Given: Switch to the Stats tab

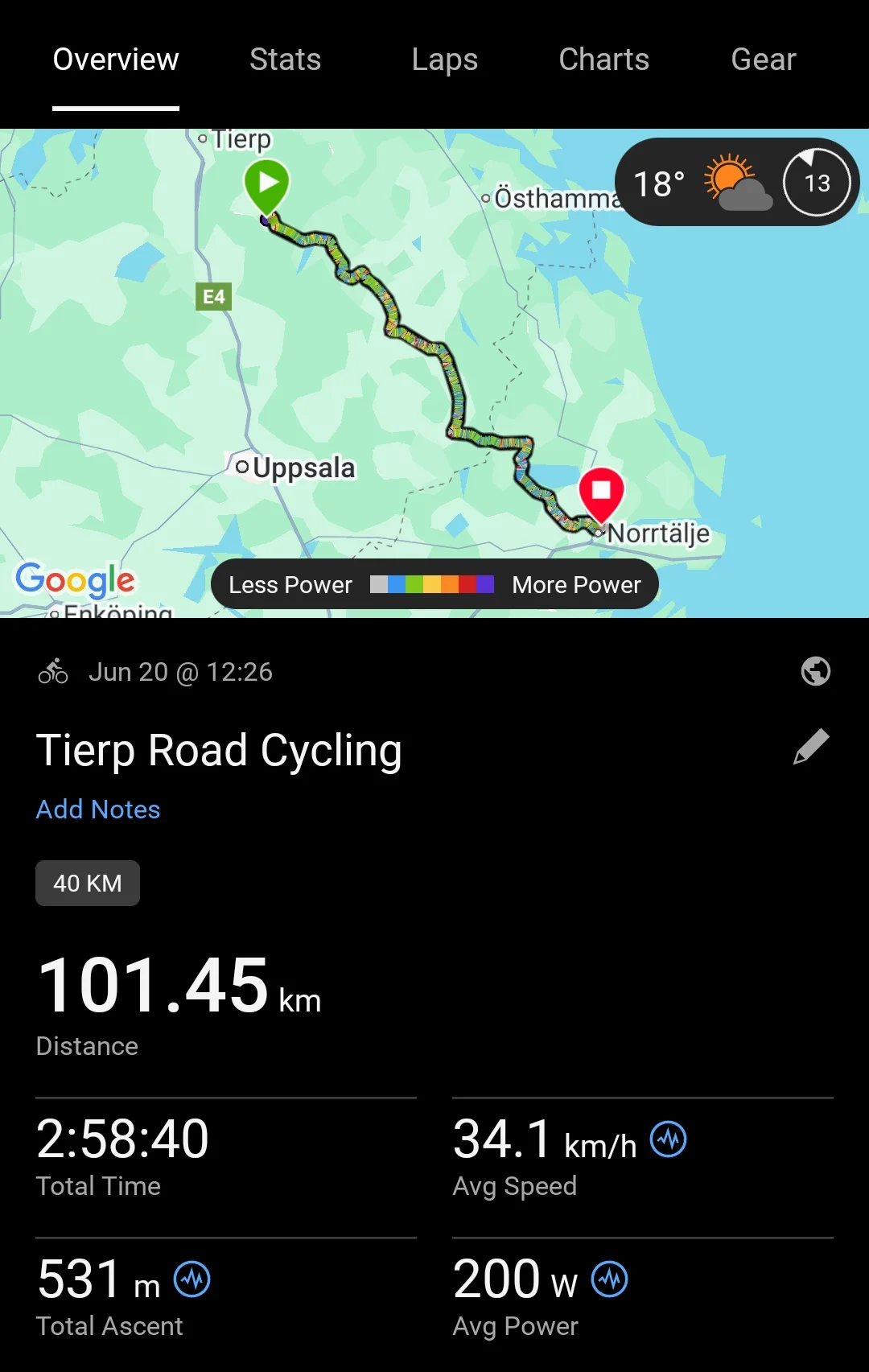Looking at the screenshot, I should 285,60.
